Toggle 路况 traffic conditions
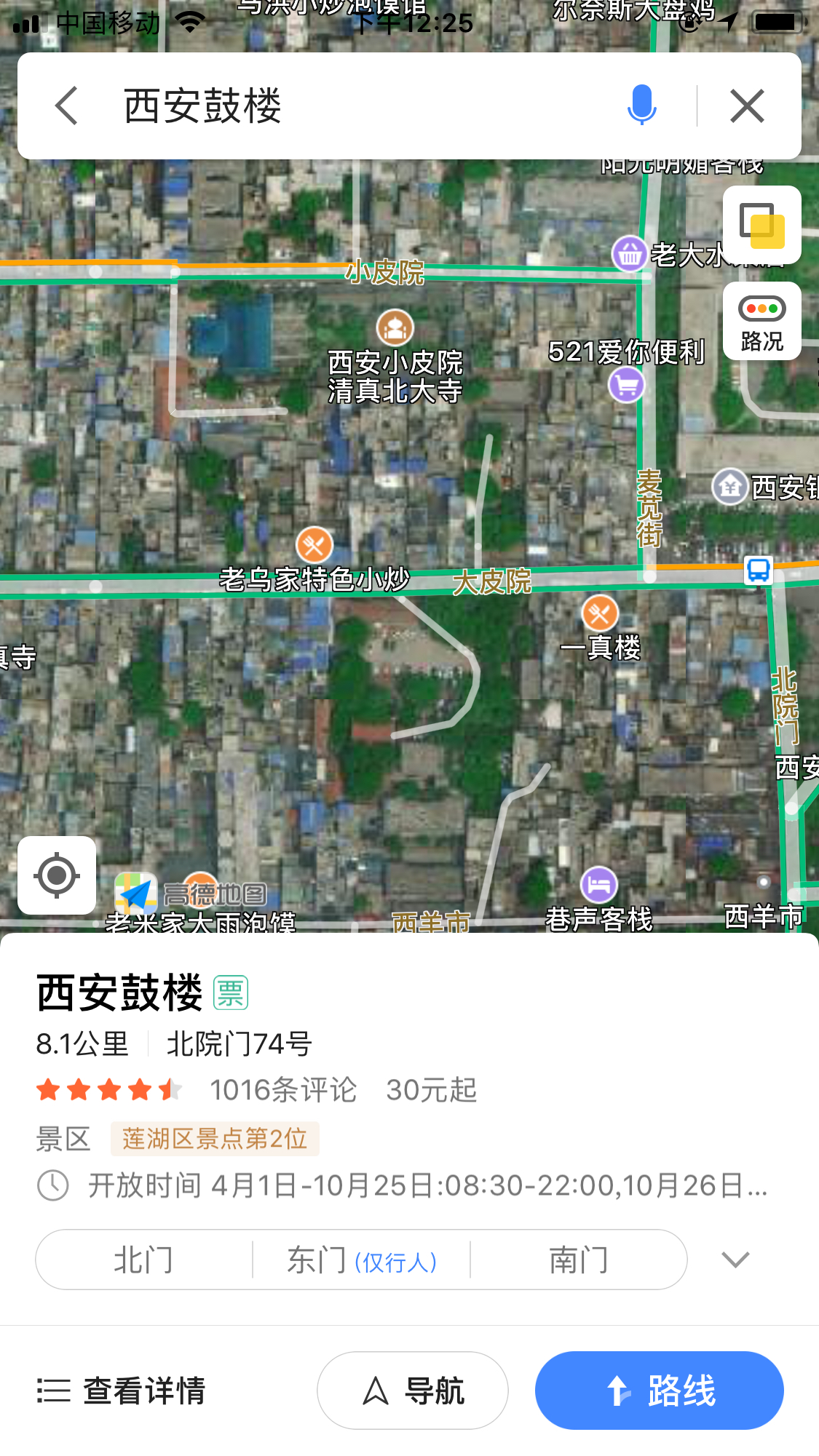Image resolution: width=819 pixels, height=1456 pixels. pos(761,322)
